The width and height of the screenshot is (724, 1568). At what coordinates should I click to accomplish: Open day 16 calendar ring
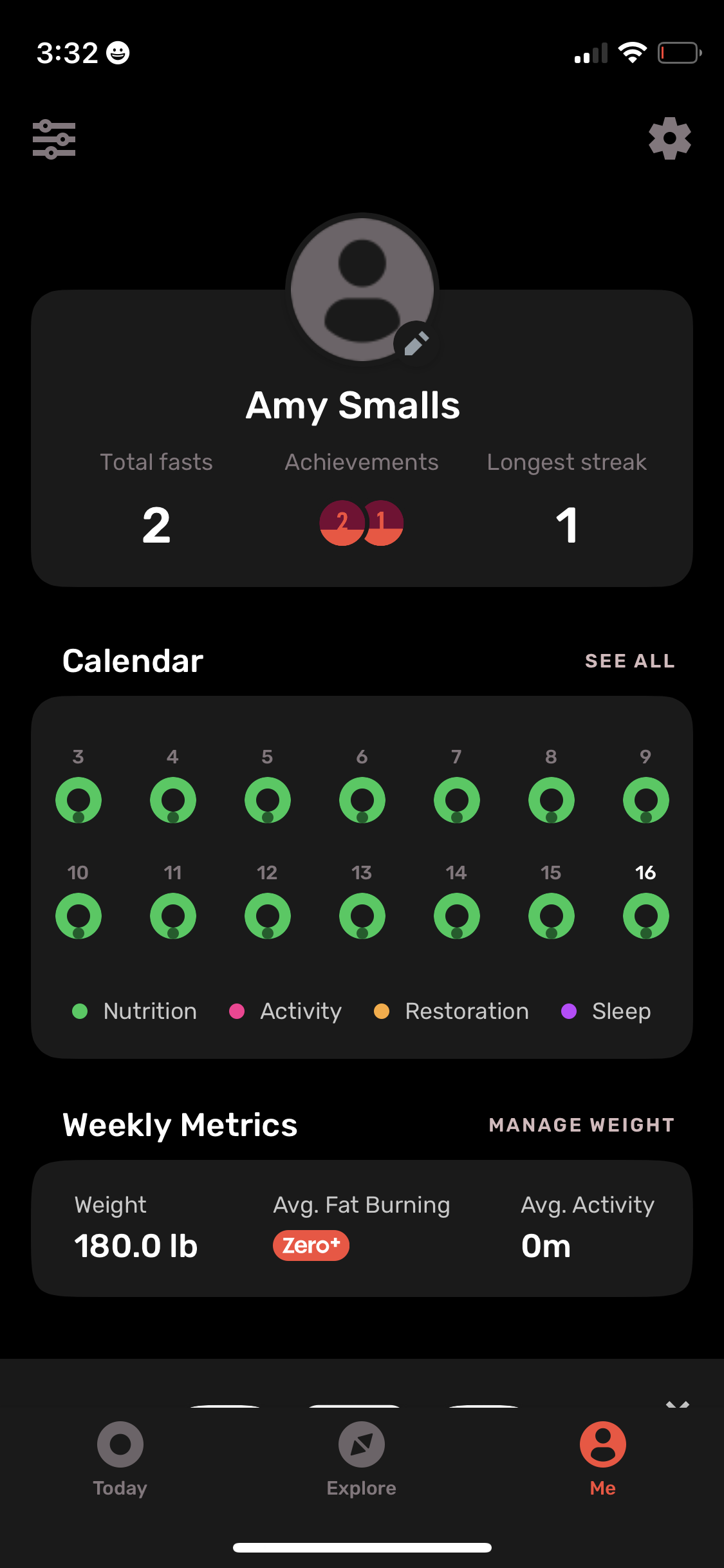point(645,916)
